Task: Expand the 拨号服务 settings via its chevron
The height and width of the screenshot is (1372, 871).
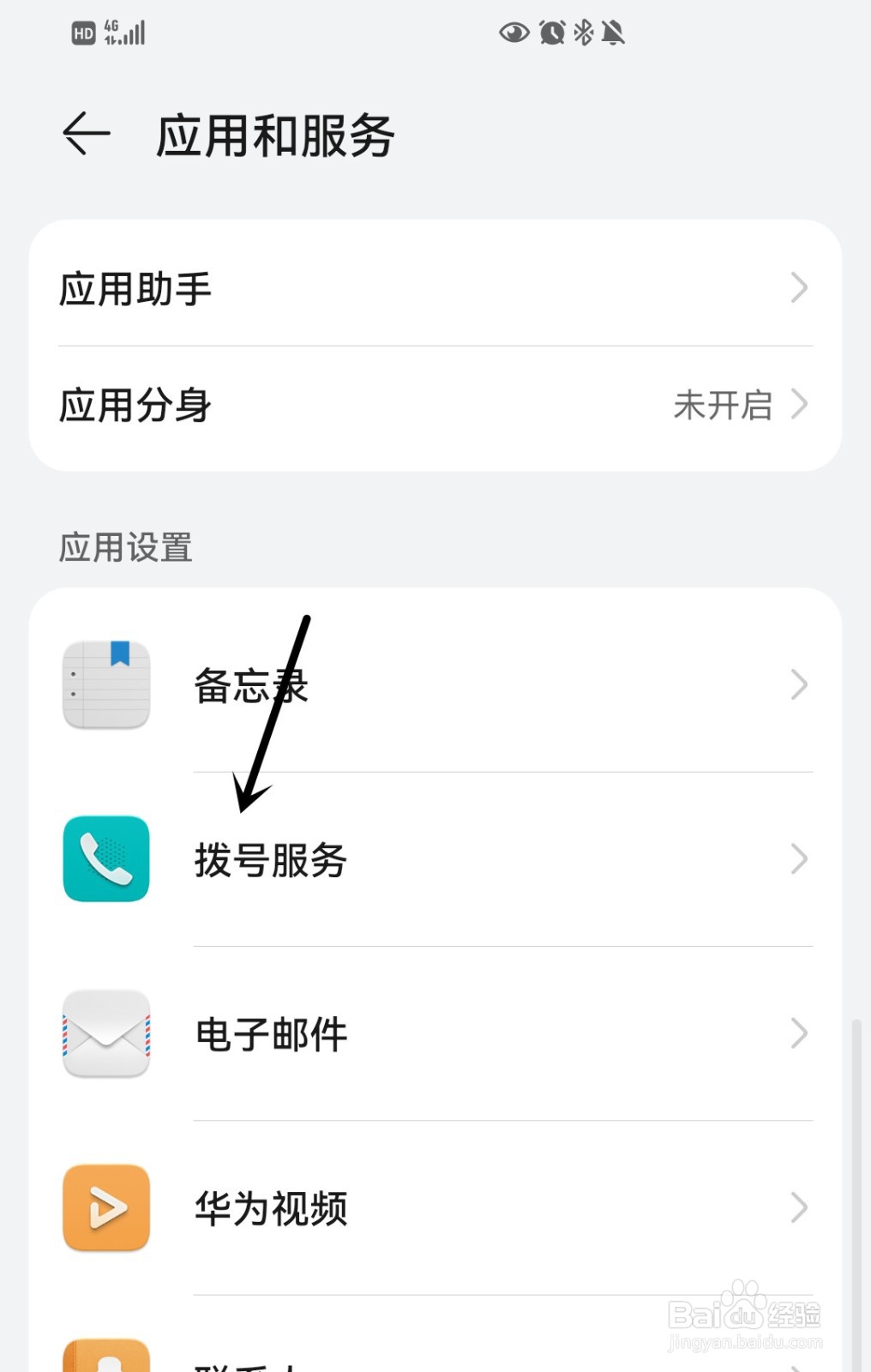Action: click(x=799, y=860)
